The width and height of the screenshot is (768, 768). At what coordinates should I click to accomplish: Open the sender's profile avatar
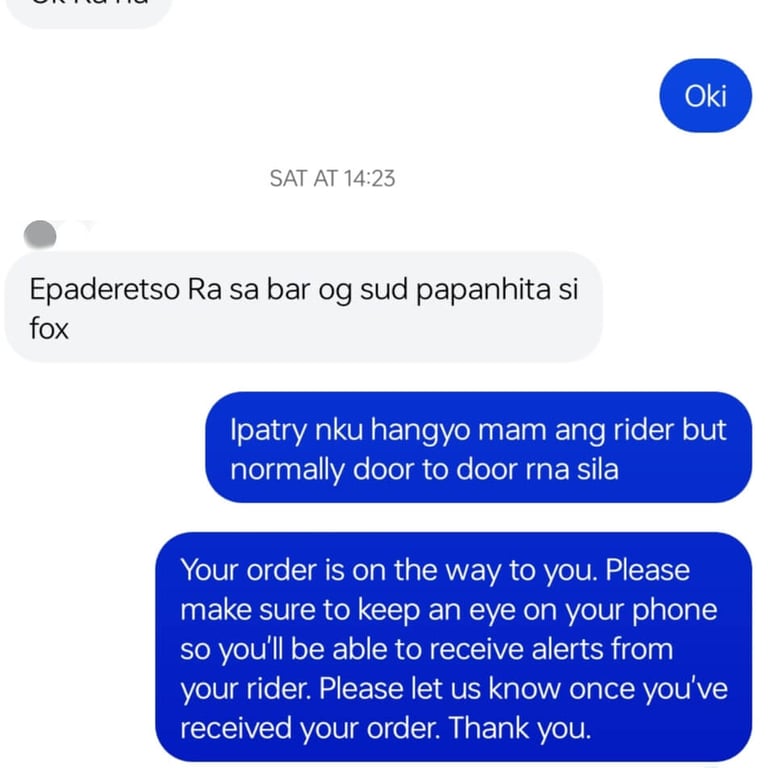click(x=40, y=234)
